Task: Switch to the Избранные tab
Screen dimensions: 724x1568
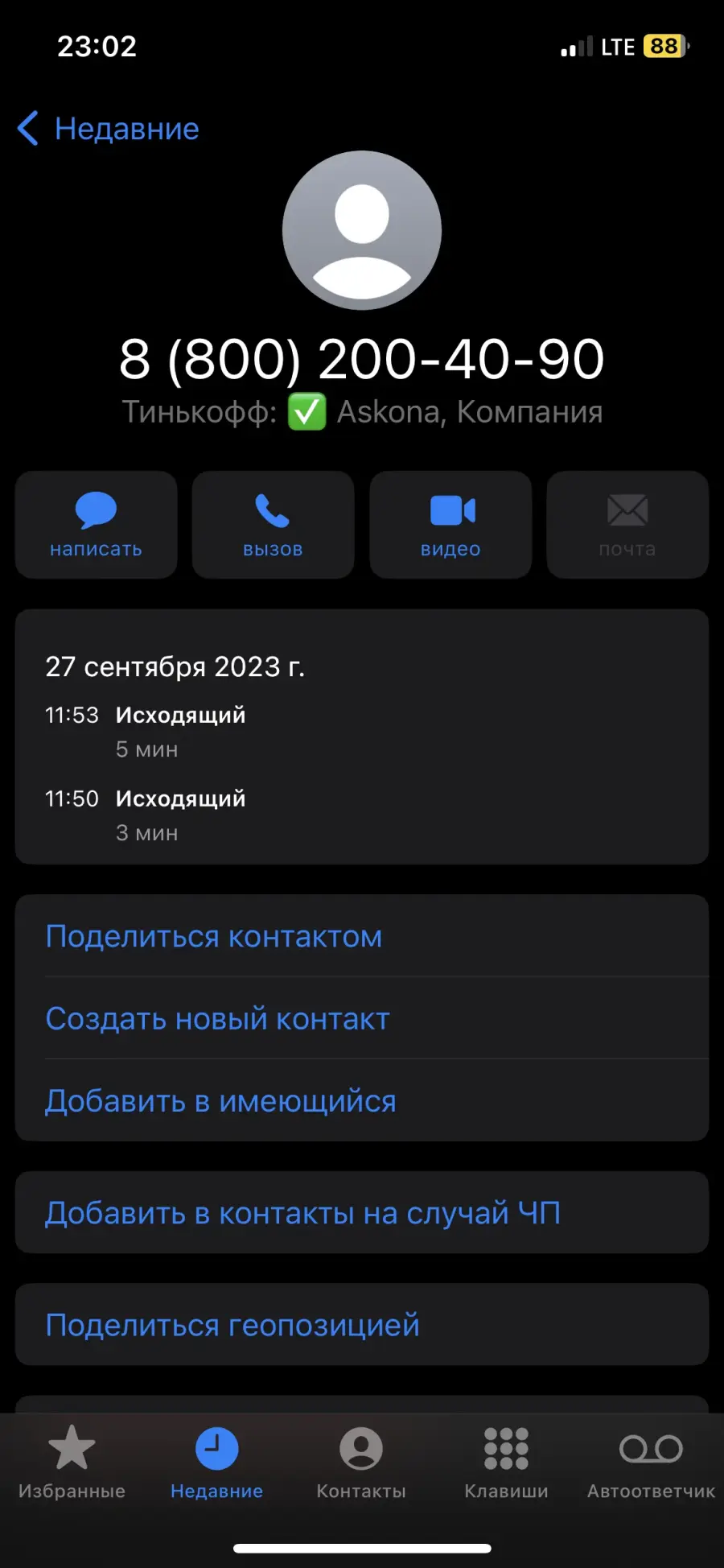Action: [72, 1462]
